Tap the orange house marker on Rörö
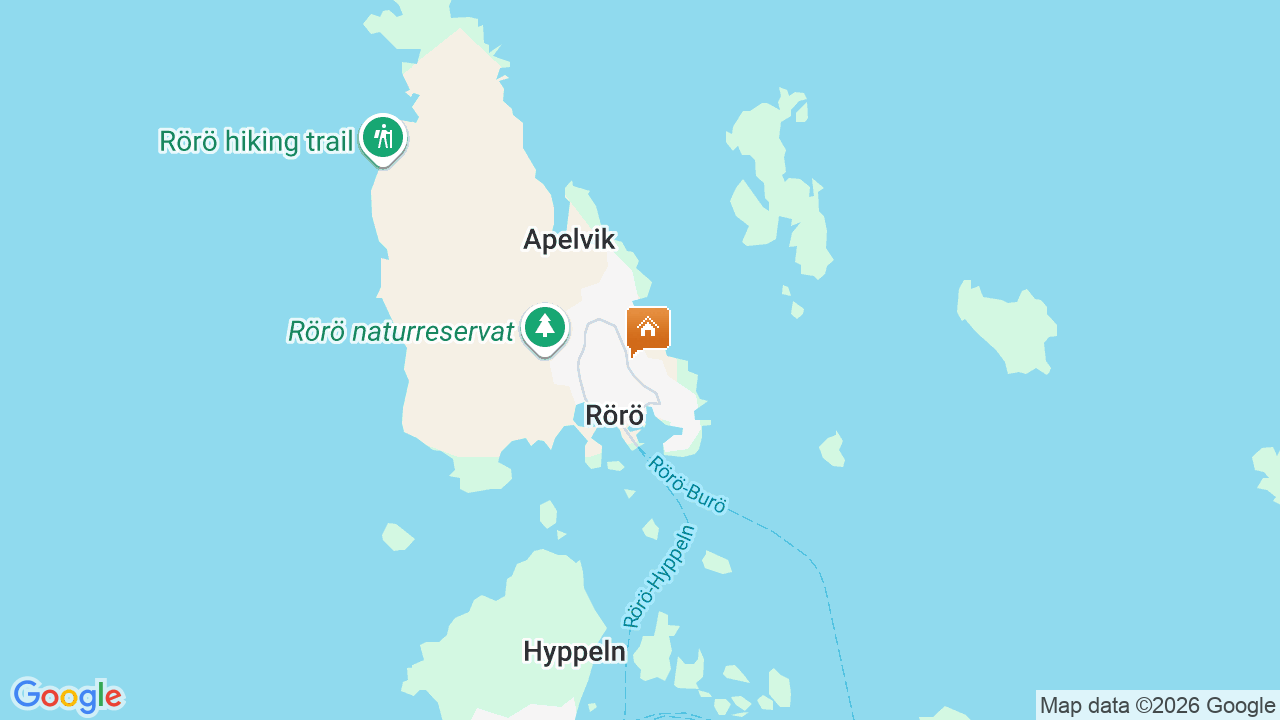 (648, 328)
